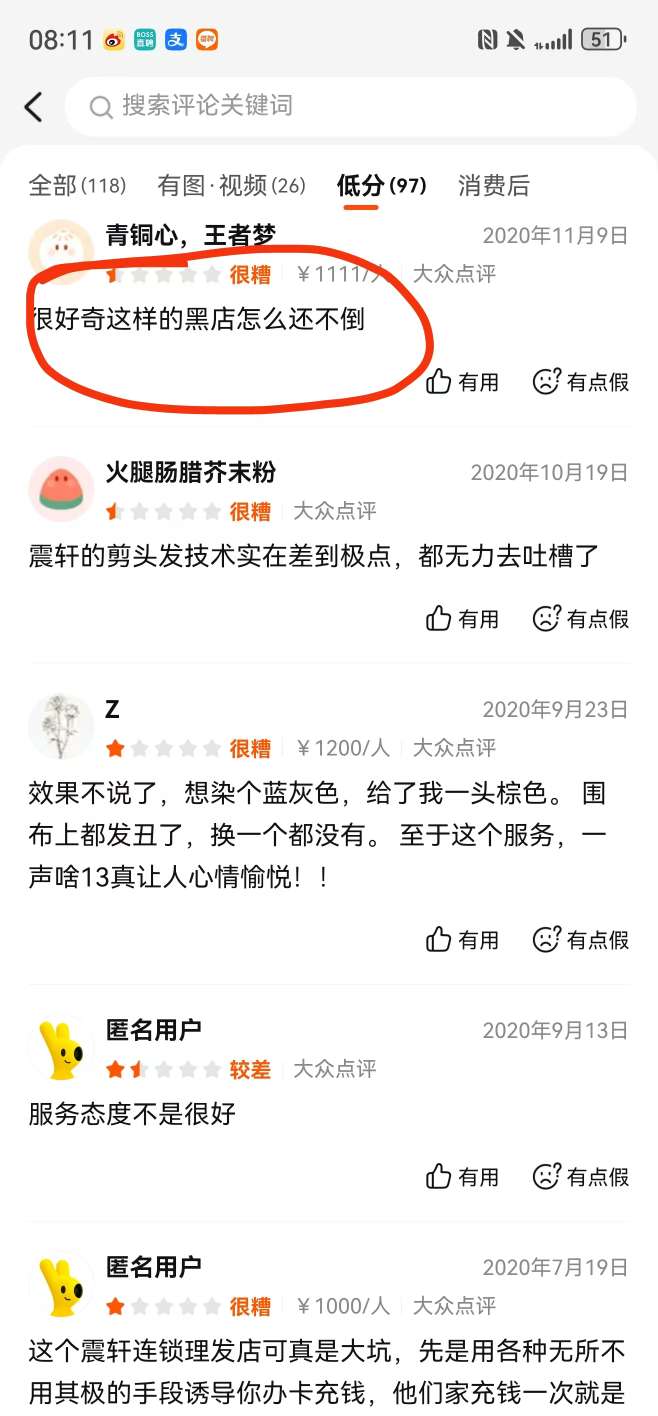Viewport: 658px width, 1416px height.
Task: Go back with the arrow icon
Action: 34,107
